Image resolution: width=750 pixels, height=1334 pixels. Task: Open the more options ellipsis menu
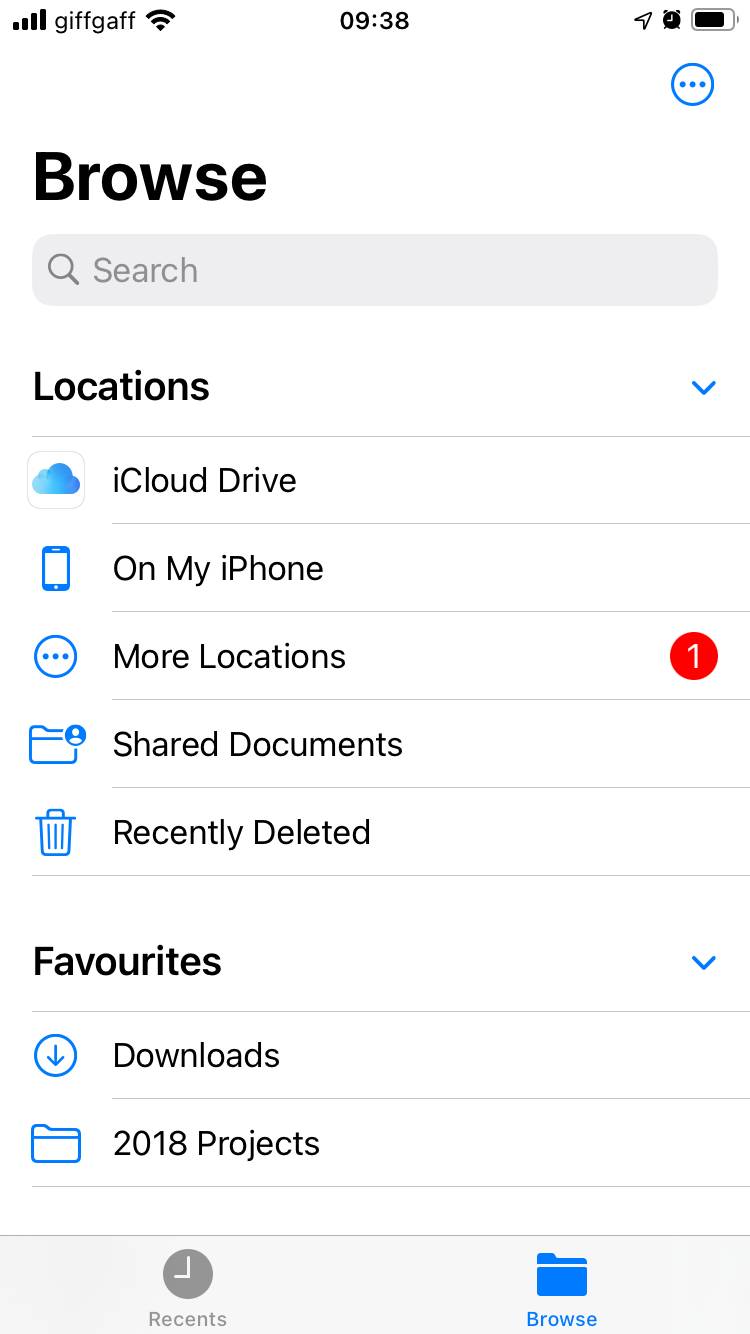point(692,85)
